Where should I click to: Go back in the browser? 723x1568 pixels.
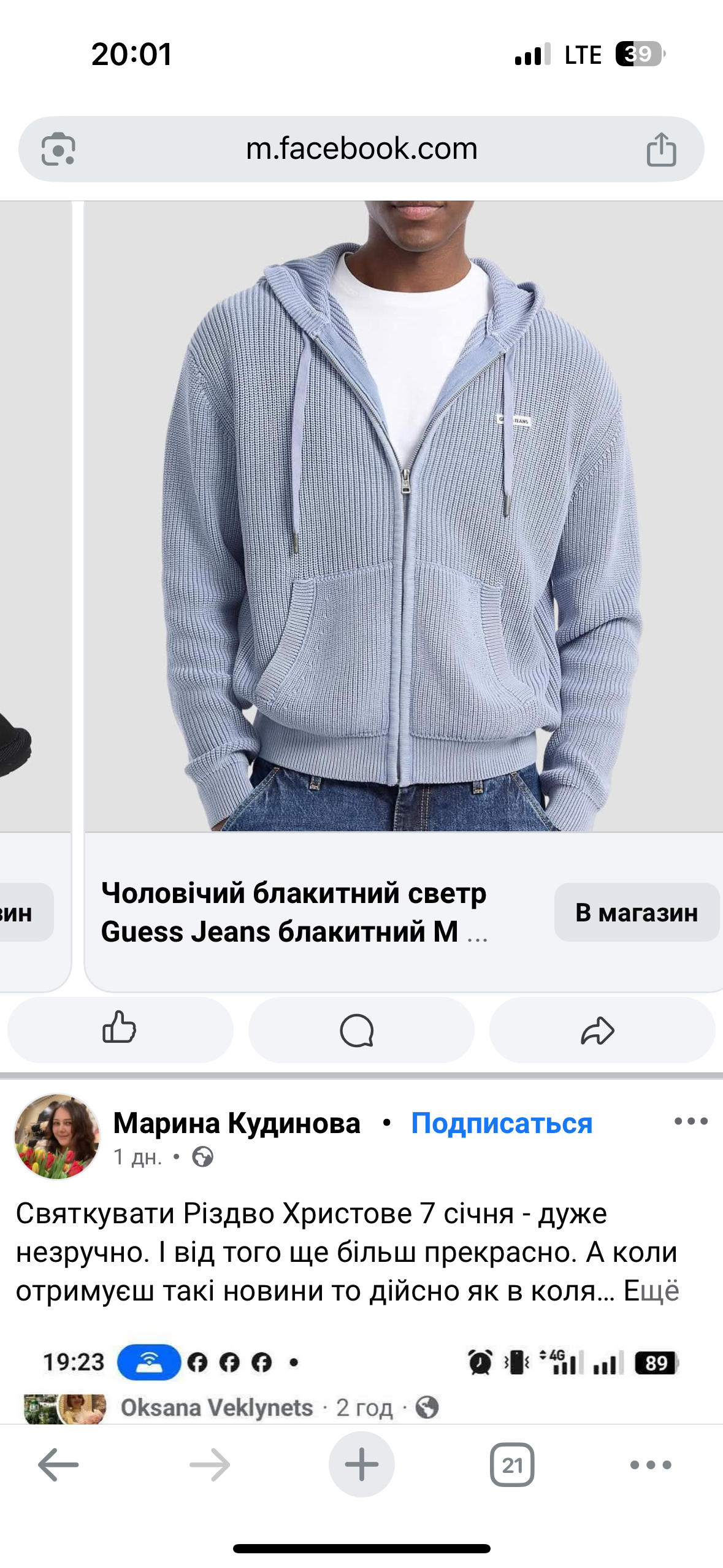click(x=58, y=1465)
